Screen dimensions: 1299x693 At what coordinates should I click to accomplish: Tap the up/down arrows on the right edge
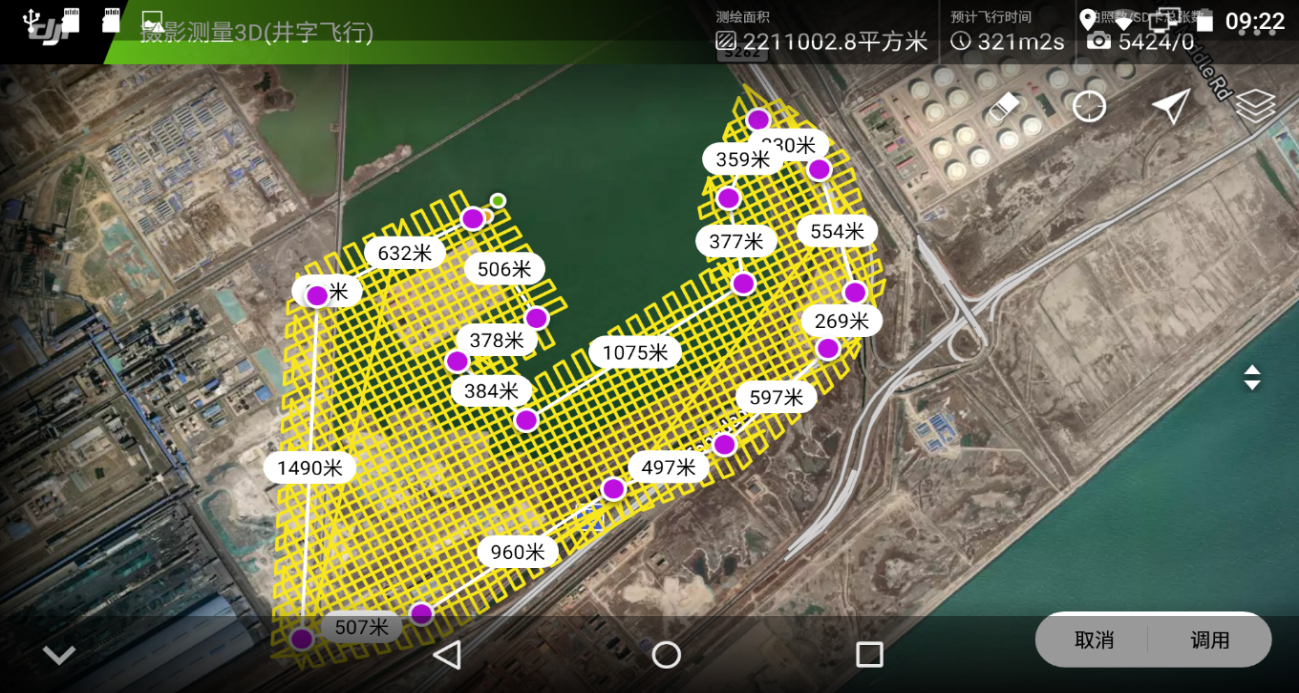pyautogui.click(x=1252, y=377)
